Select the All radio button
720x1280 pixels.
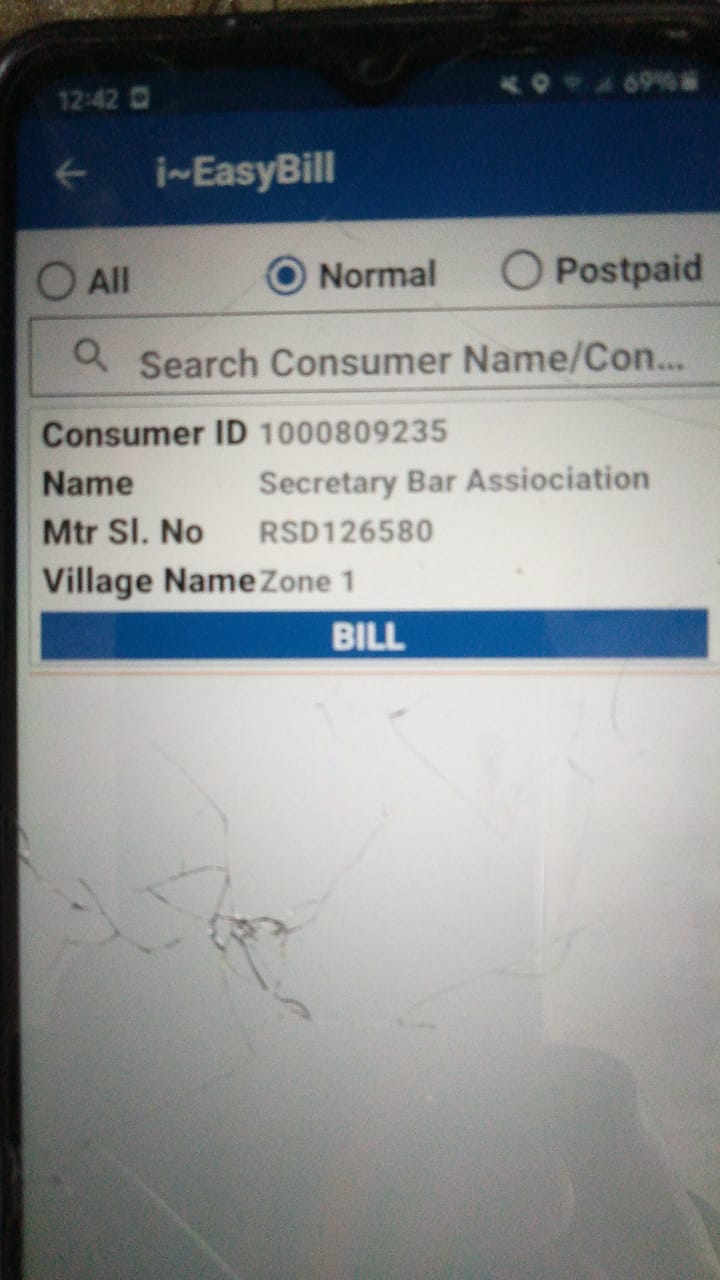click(x=57, y=281)
